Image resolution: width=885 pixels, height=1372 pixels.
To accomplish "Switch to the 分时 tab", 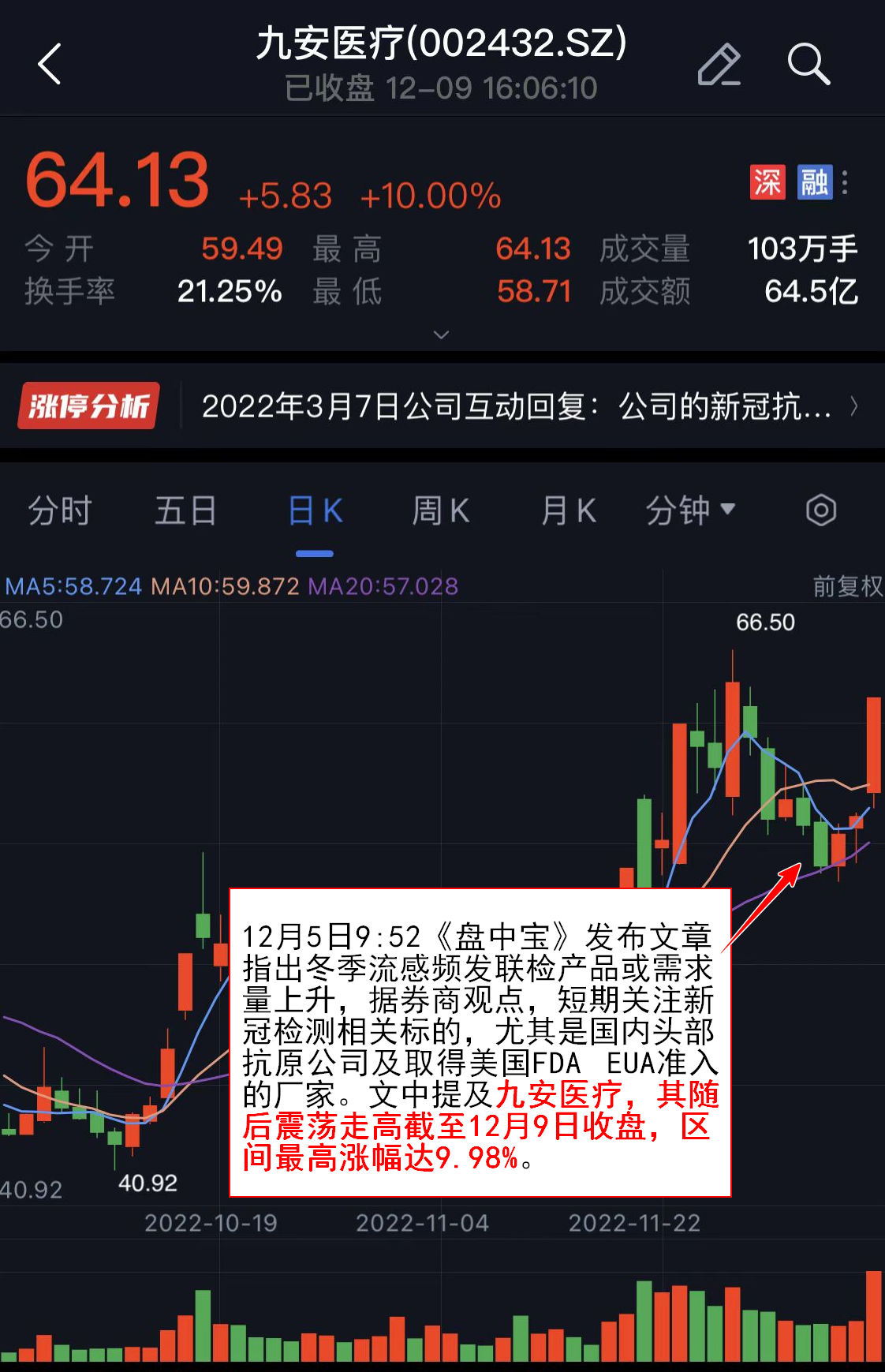I will pos(60,510).
